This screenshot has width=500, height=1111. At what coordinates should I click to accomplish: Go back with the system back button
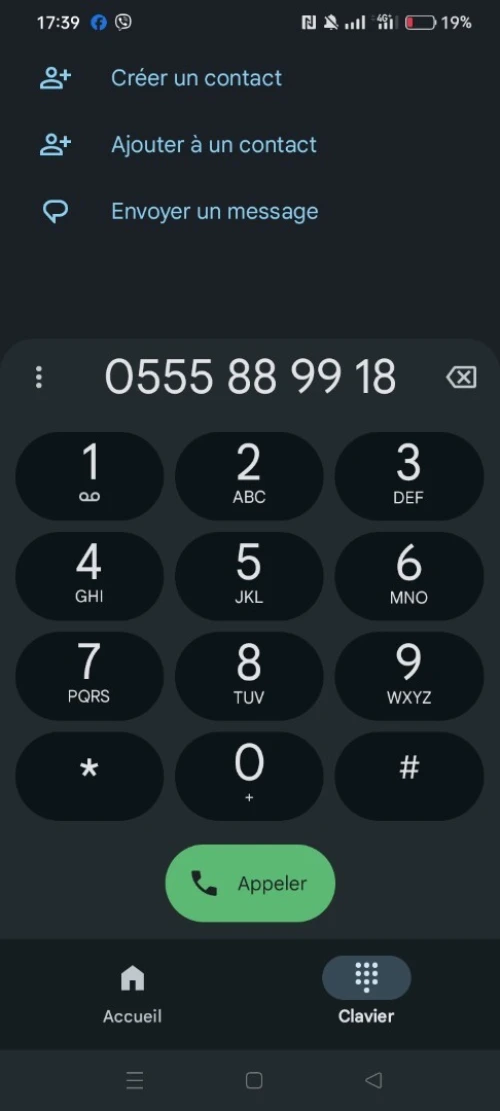(x=373, y=1080)
